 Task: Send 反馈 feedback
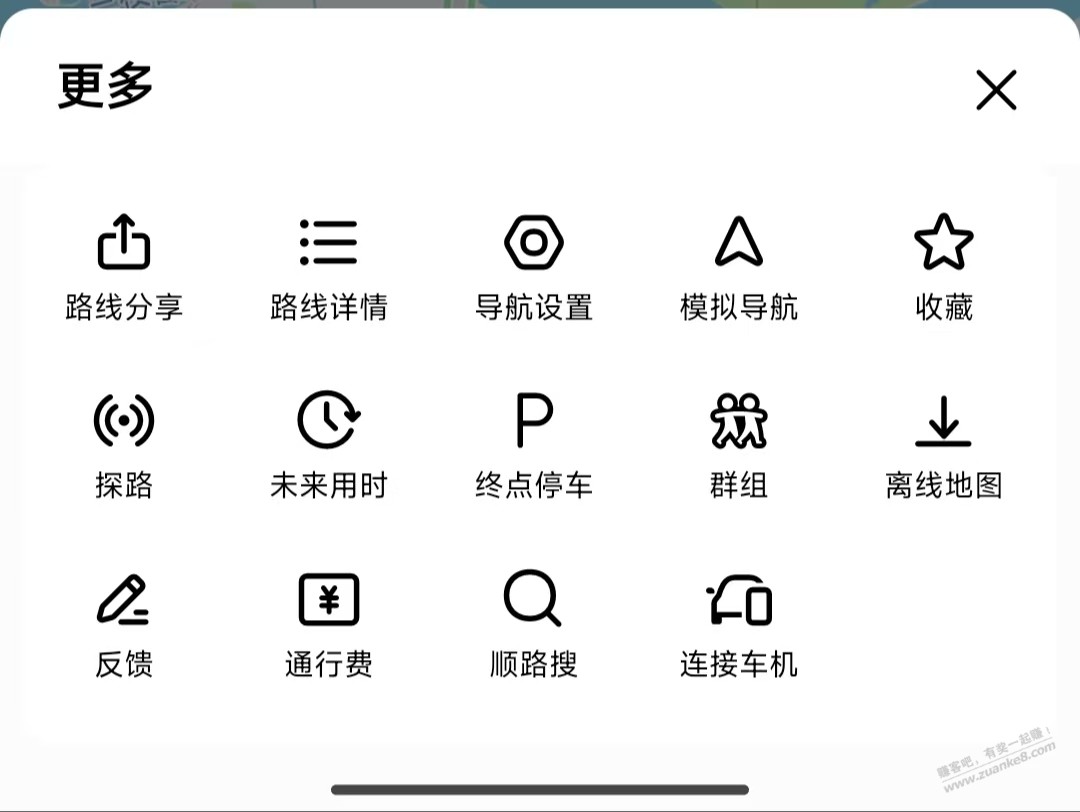pos(124,622)
